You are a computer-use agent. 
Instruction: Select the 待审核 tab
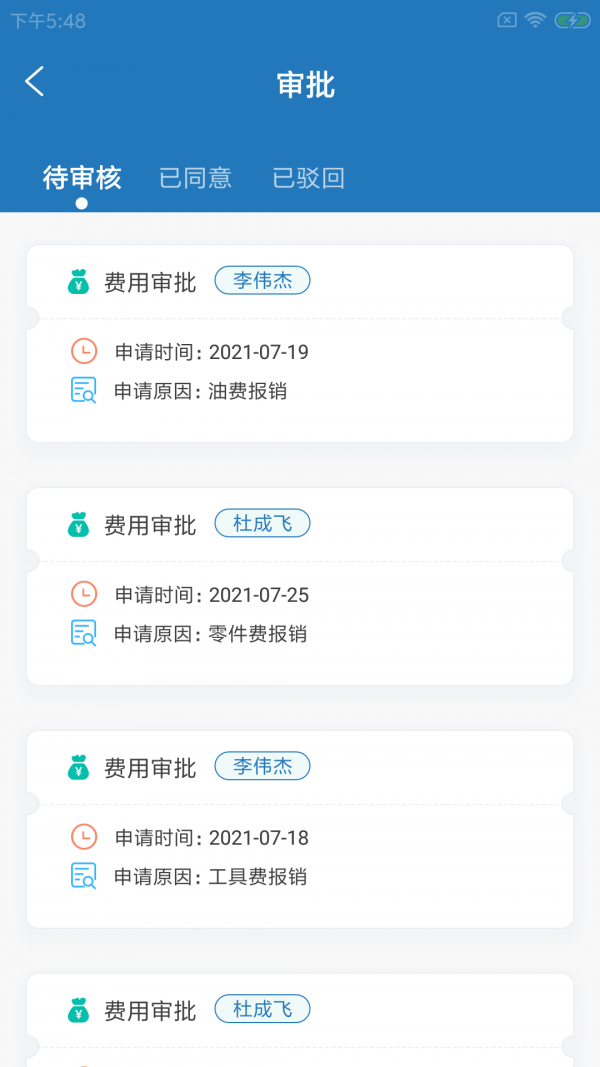[x=82, y=178]
